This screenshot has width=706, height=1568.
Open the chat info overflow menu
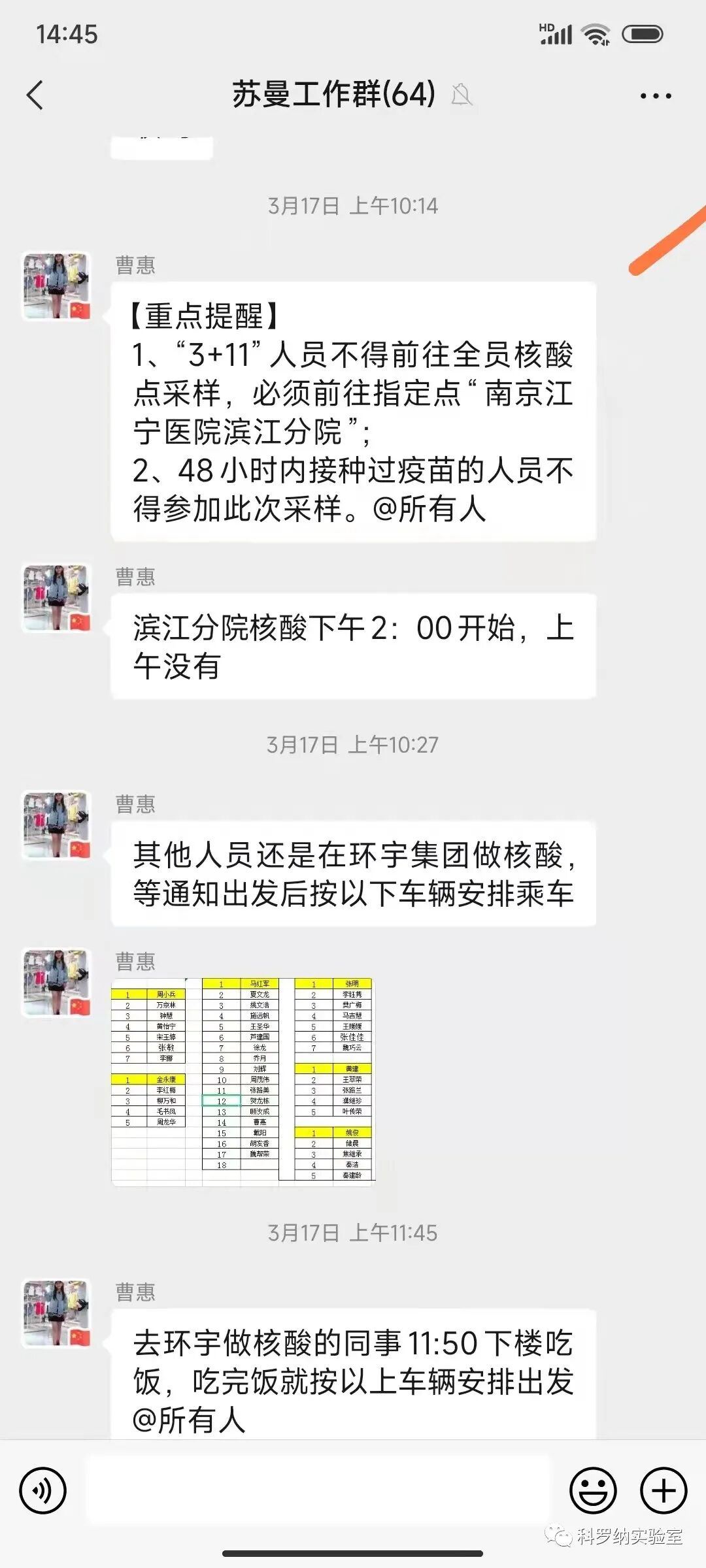[x=655, y=95]
